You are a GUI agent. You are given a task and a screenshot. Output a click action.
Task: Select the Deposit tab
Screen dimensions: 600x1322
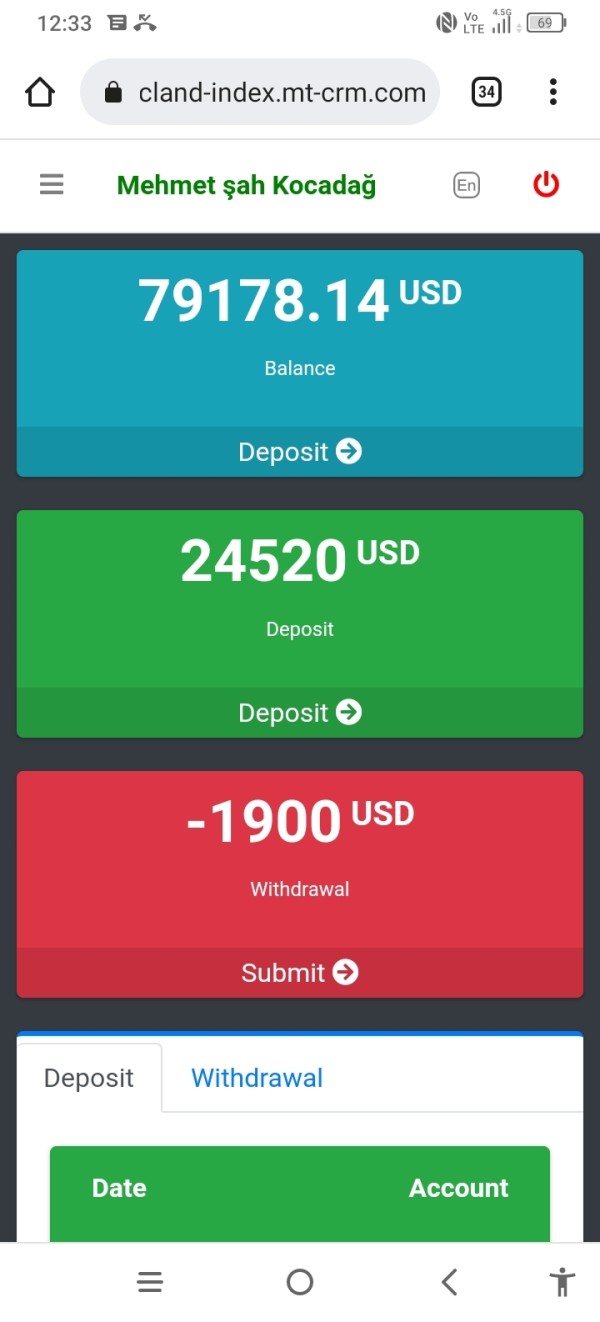(89, 1078)
